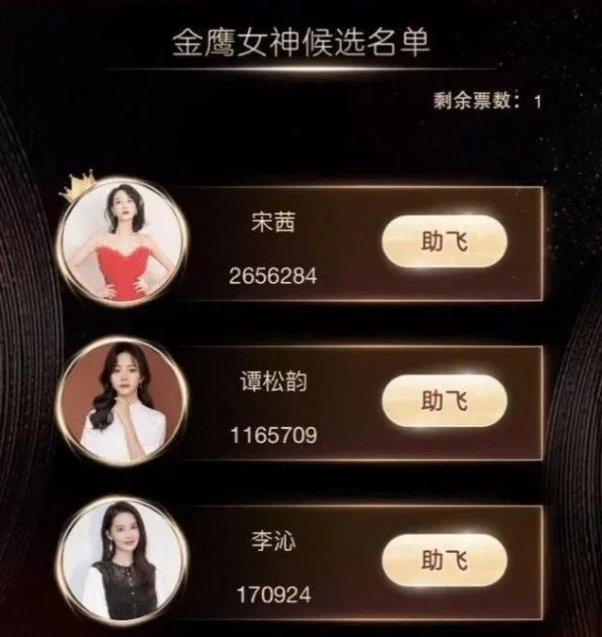
Task: Tap 助飞 button for 宋茜
Action: point(444,243)
